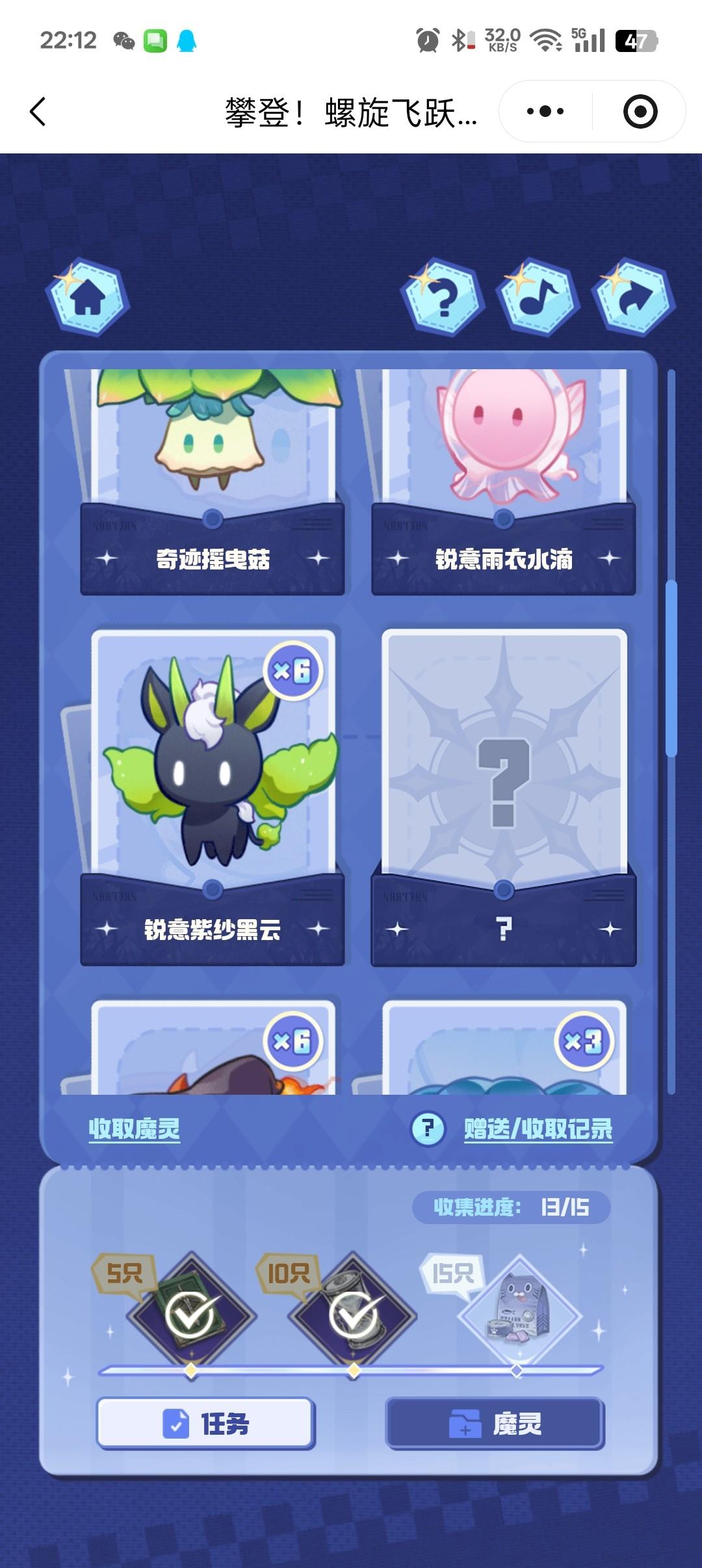The image size is (702, 1568).
Task: Open the question mark help icon
Action: point(444,298)
